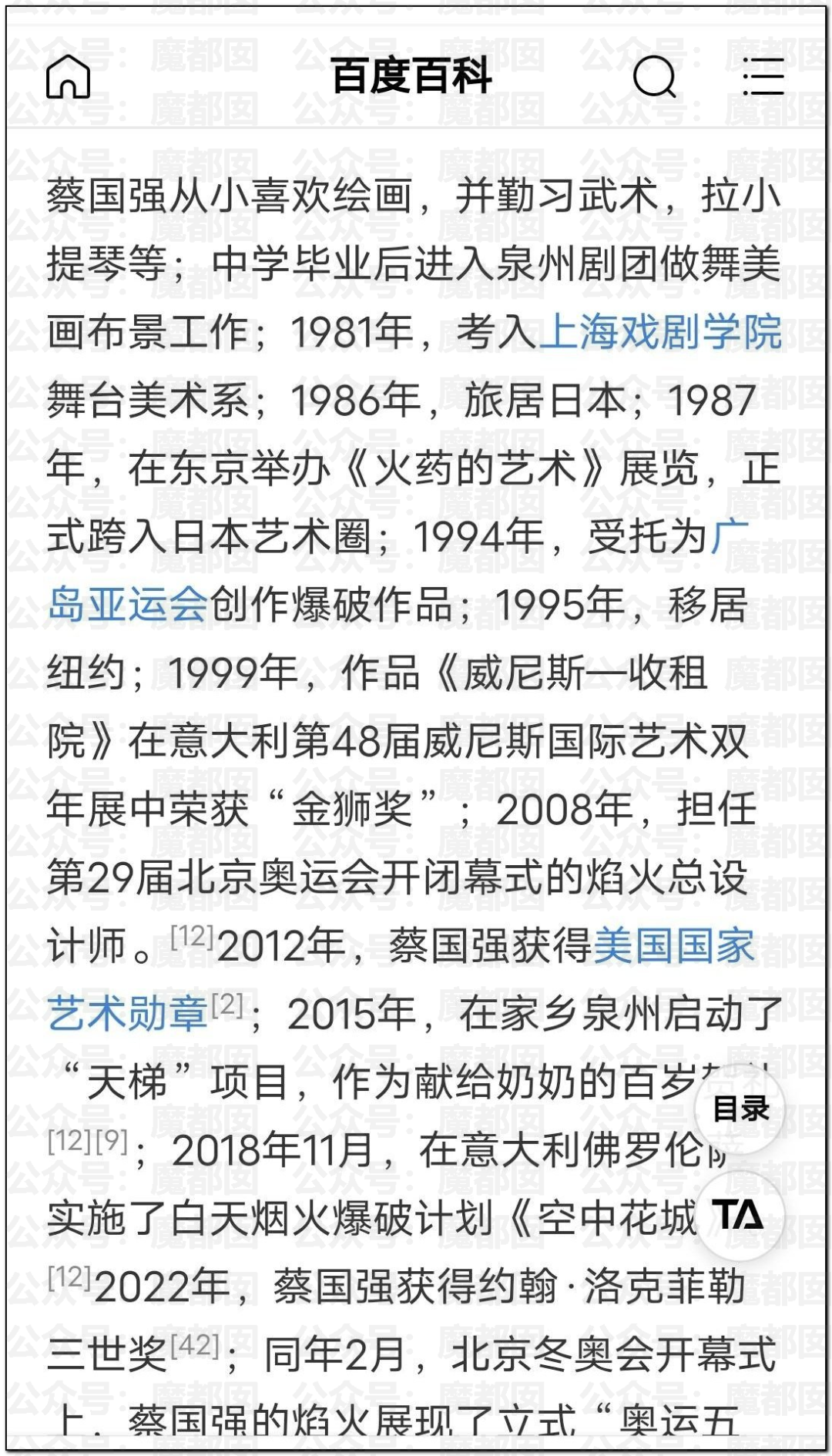Open citation [2] after 艺术勋章
Screen dimensions: 832x1456
point(227,1005)
